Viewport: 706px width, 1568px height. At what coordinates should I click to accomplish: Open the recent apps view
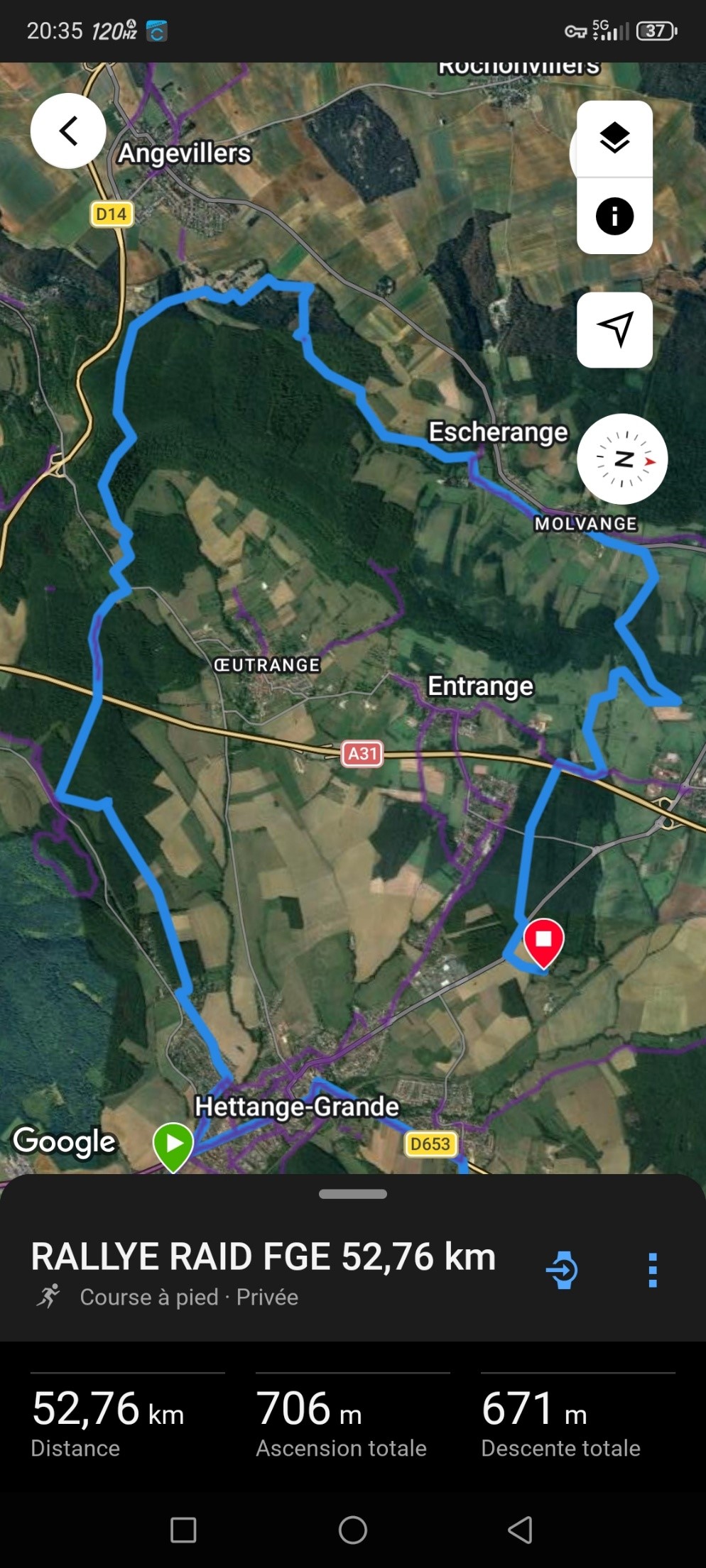coord(183,1530)
